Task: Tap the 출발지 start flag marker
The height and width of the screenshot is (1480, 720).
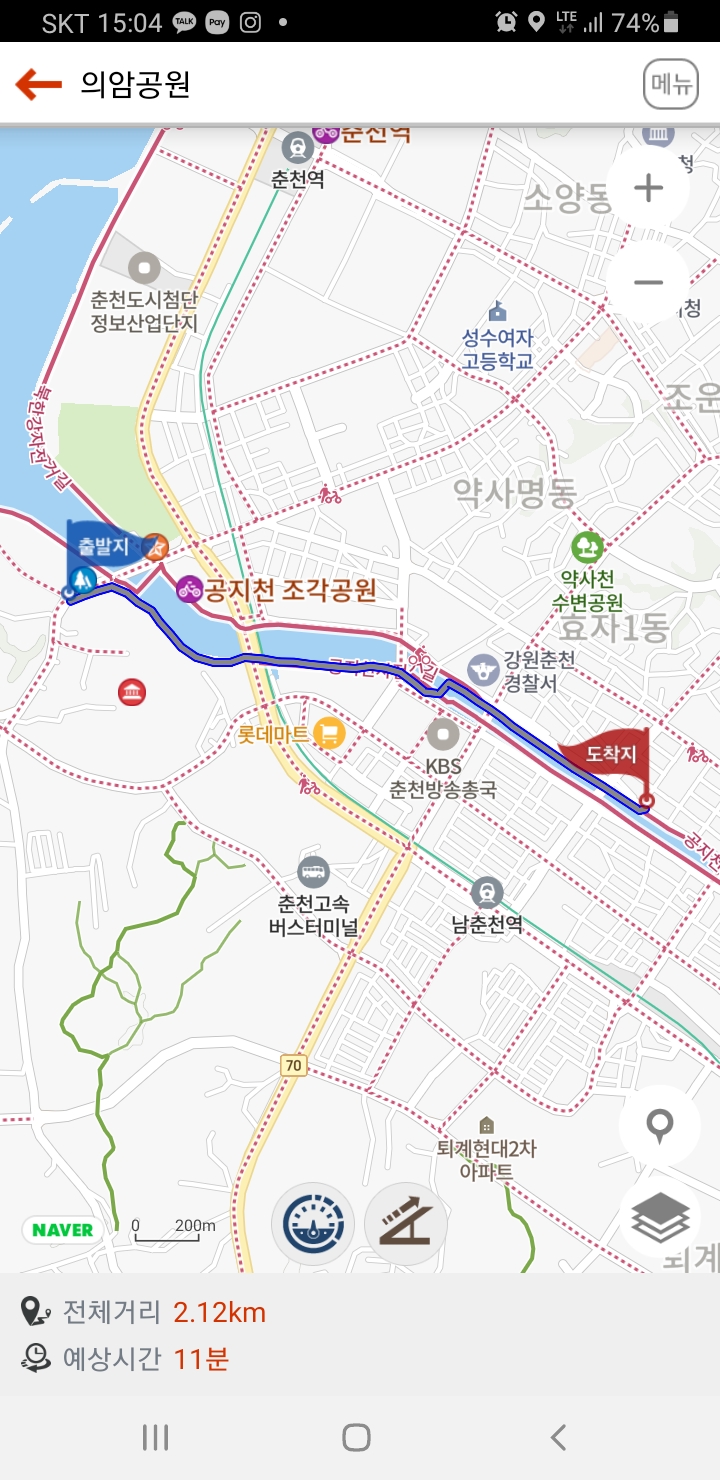Action: click(98, 547)
